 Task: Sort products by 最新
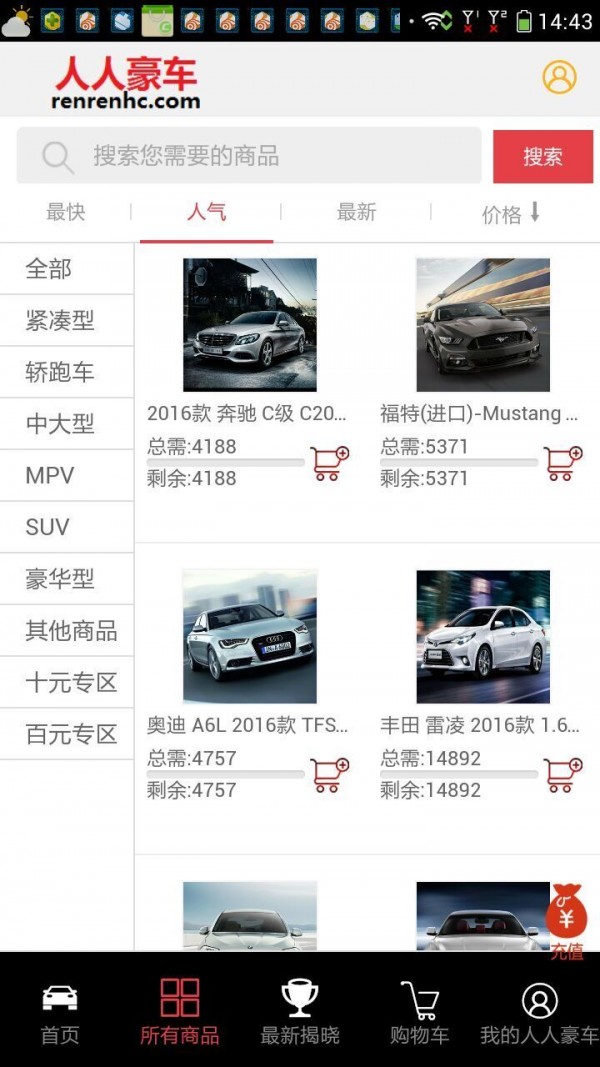(356, 212)
